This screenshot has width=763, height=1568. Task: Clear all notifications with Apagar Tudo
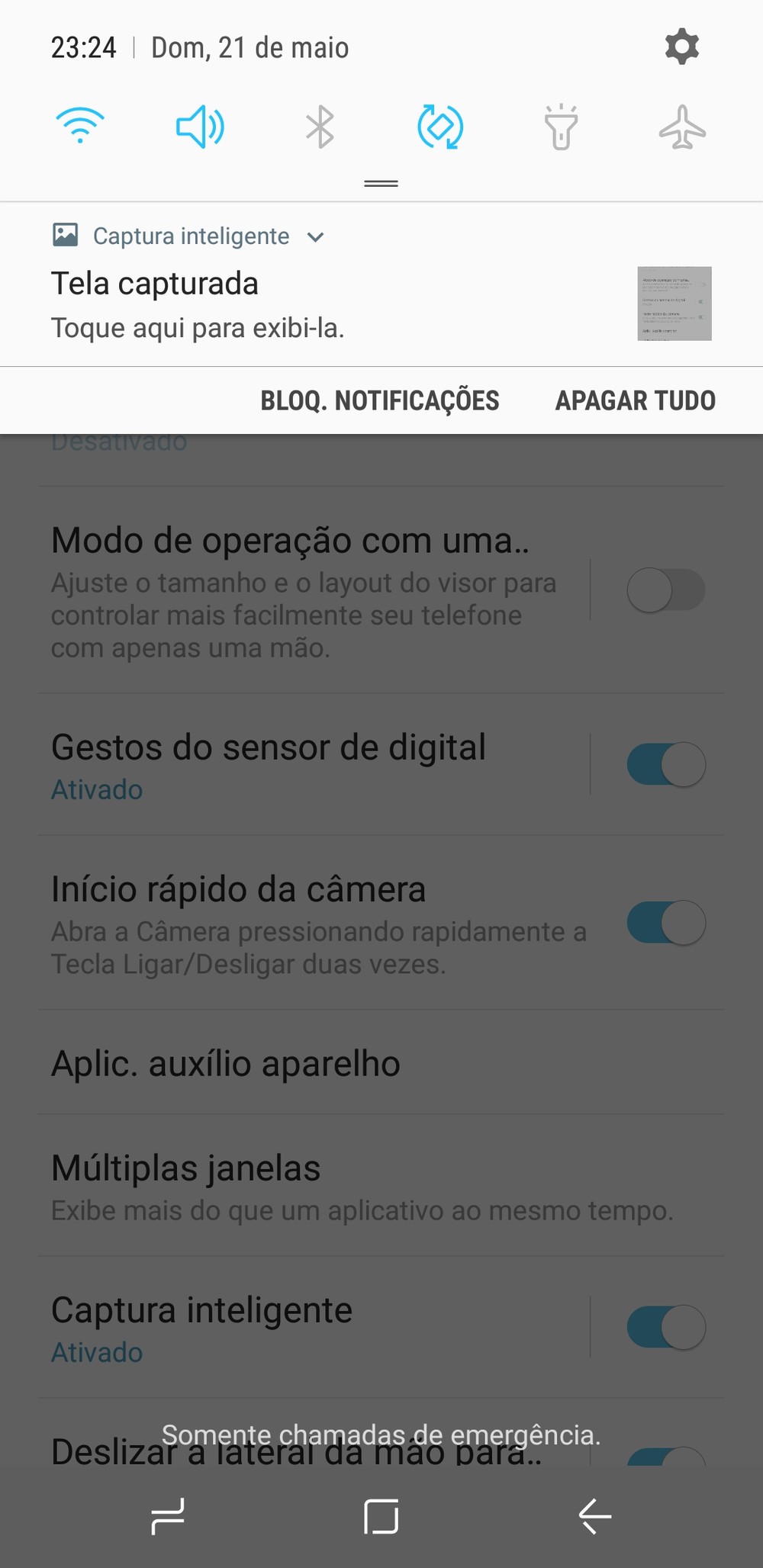pyautogui.click(x=635, y=400)
